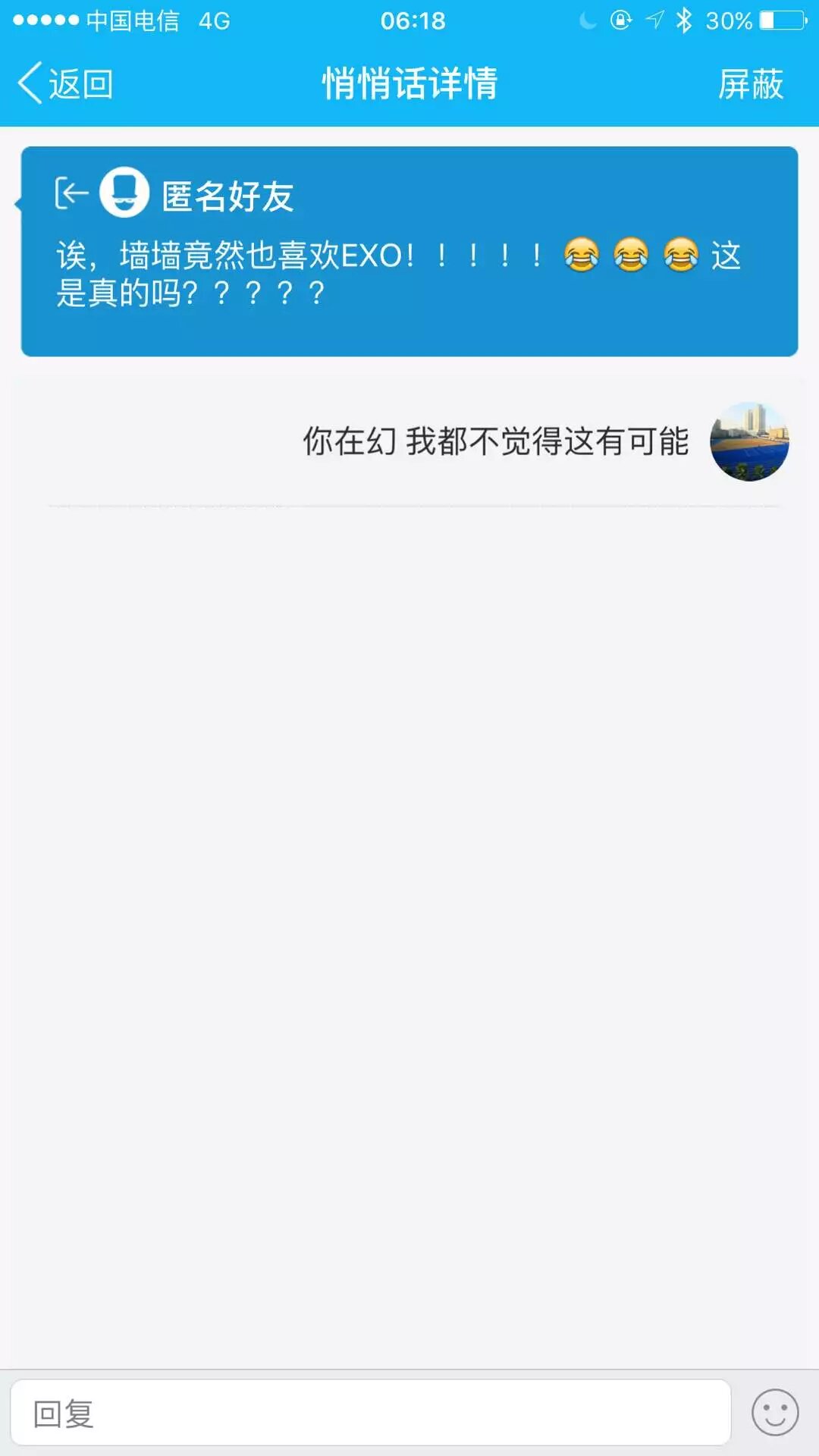
Task: Open the replier's profile photo
Action: pos(749,441)
